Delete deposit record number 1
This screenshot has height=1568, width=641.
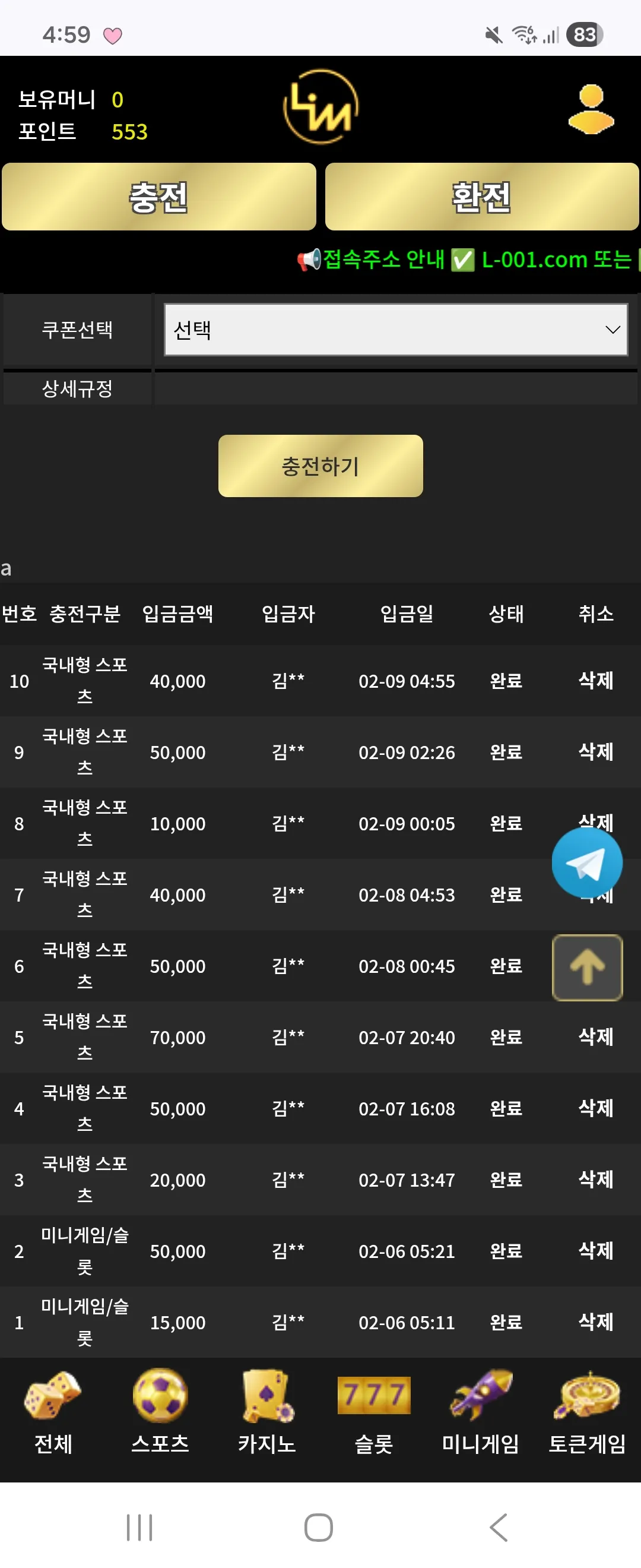point(595,1322)
